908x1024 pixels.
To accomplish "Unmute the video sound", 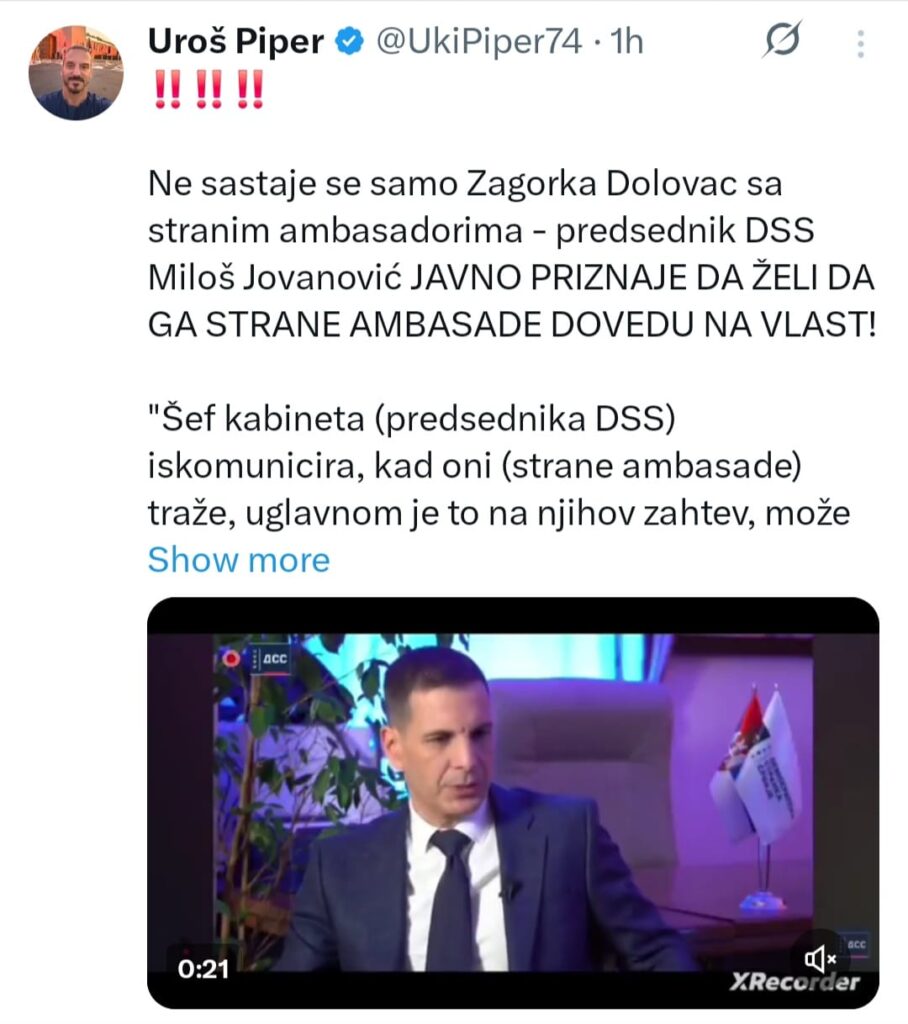I will [820, 960].
